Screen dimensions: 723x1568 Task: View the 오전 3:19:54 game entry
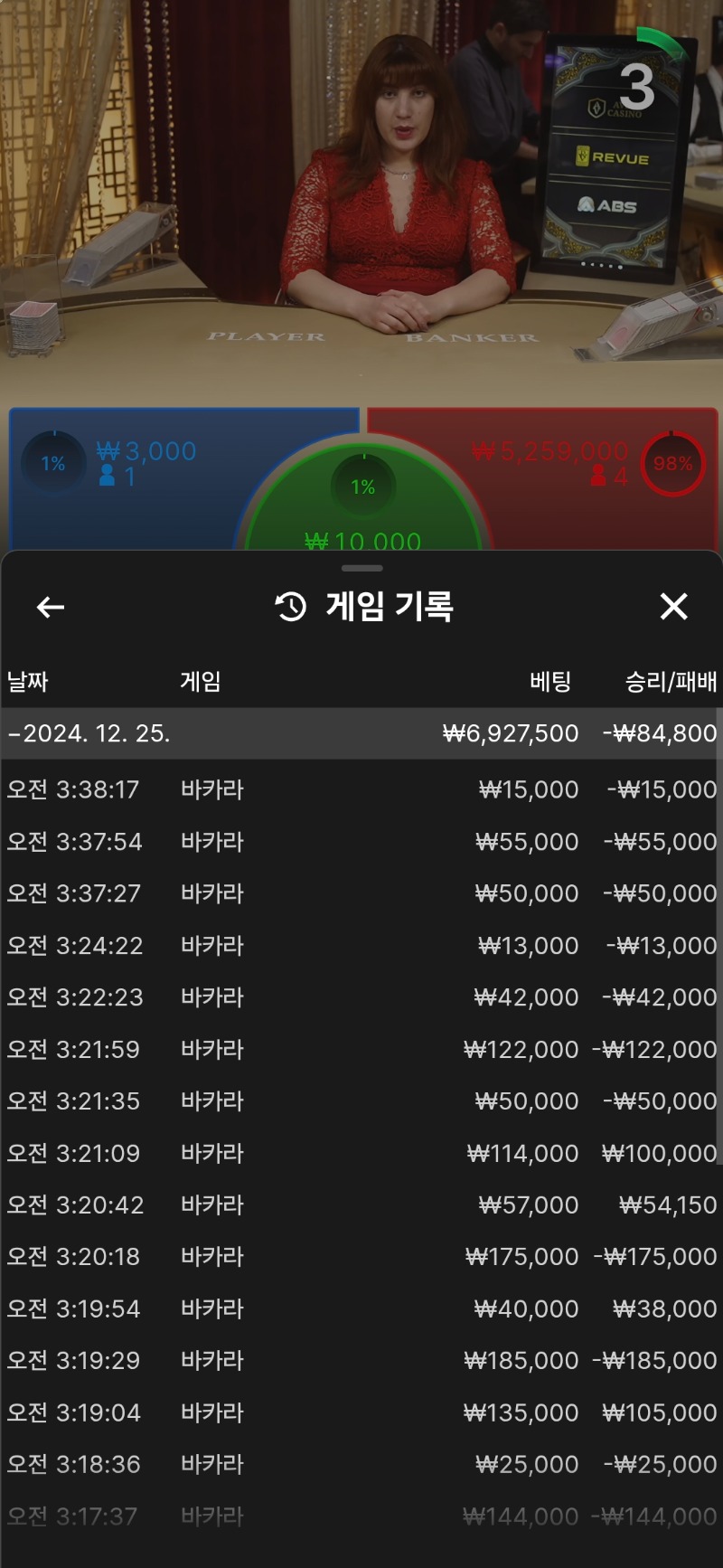pos(361,1309)
